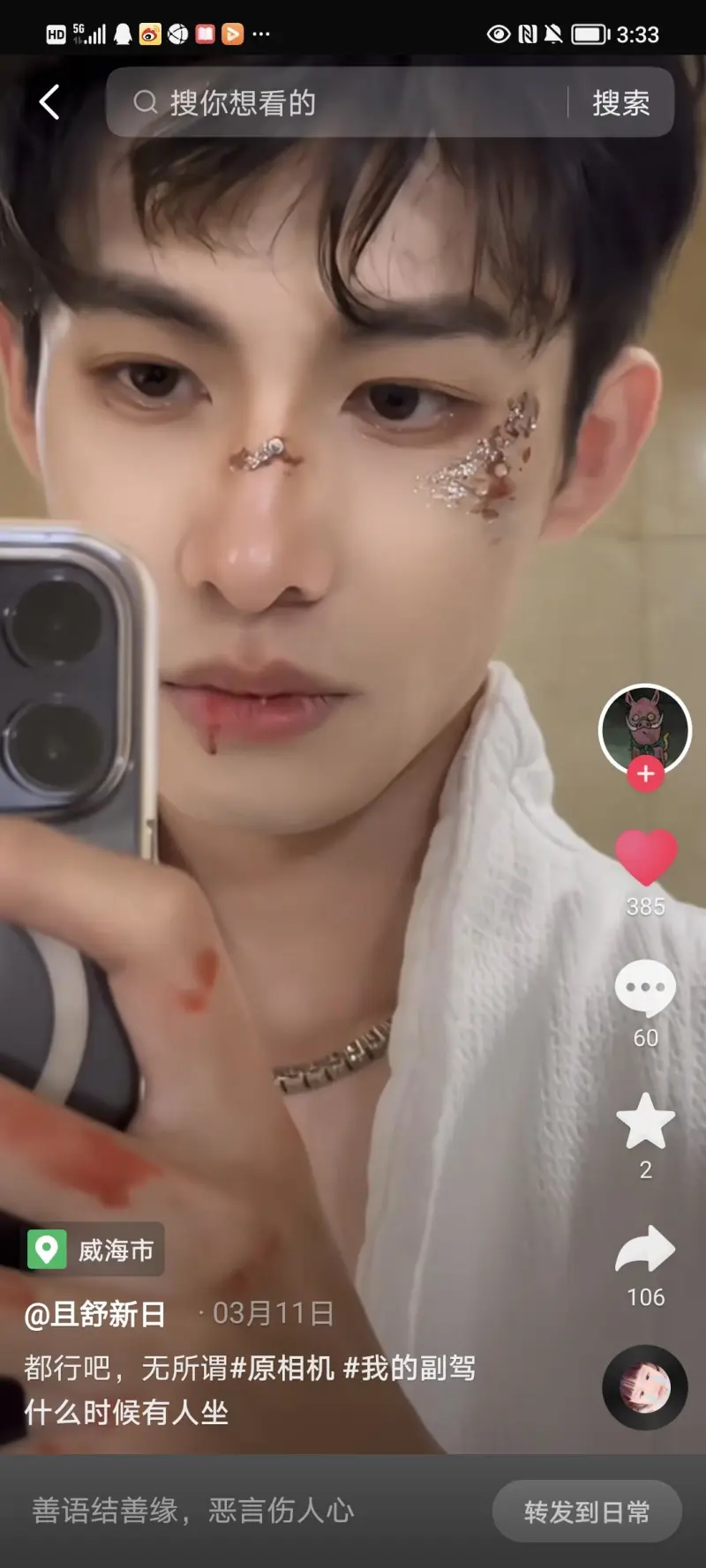Share the video via arrow icon
Image resolution: width=706 pixels, height=1568 pixels.
[645, 1250]
